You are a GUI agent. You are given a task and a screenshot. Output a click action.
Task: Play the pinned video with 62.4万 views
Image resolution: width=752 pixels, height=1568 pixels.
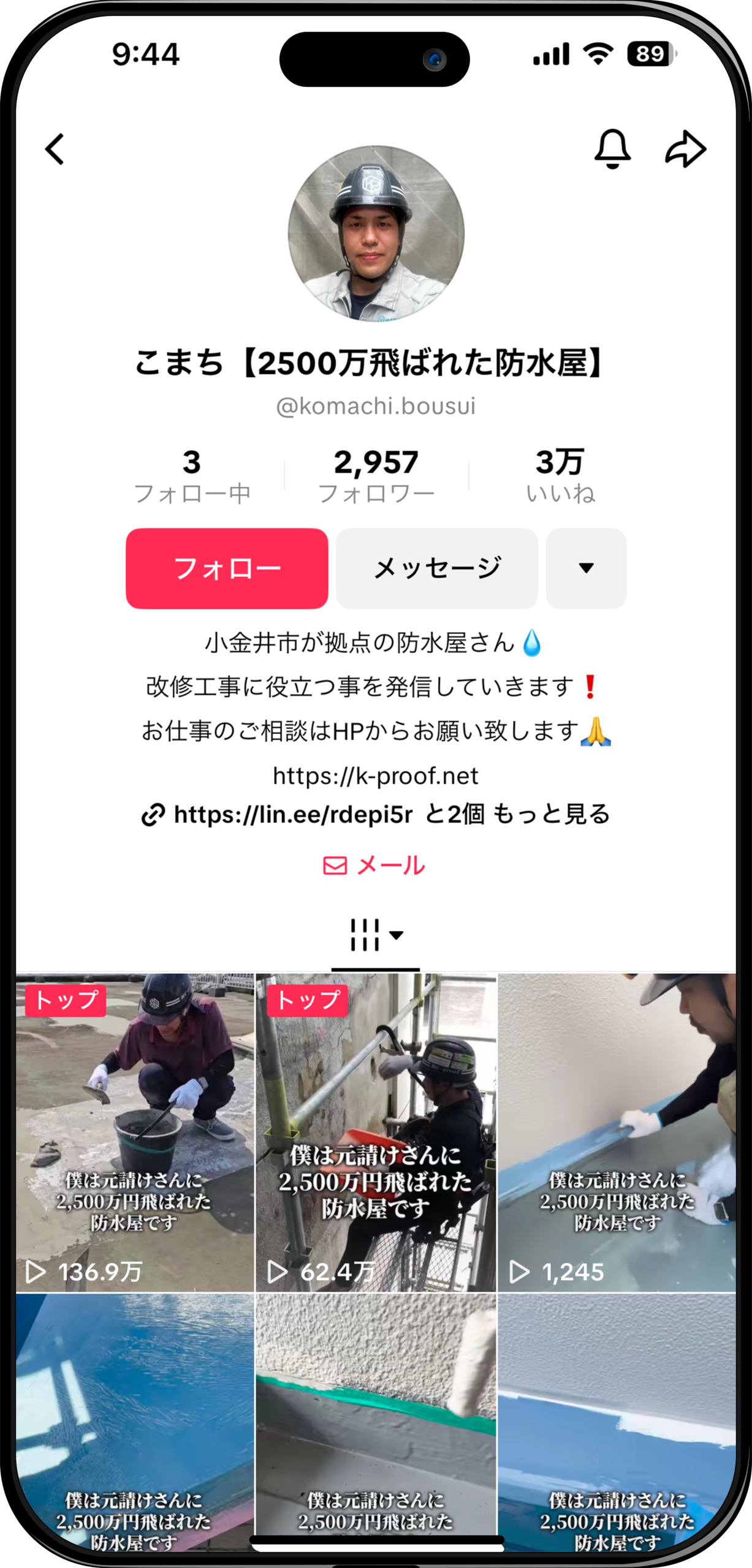click(376, 1133)
